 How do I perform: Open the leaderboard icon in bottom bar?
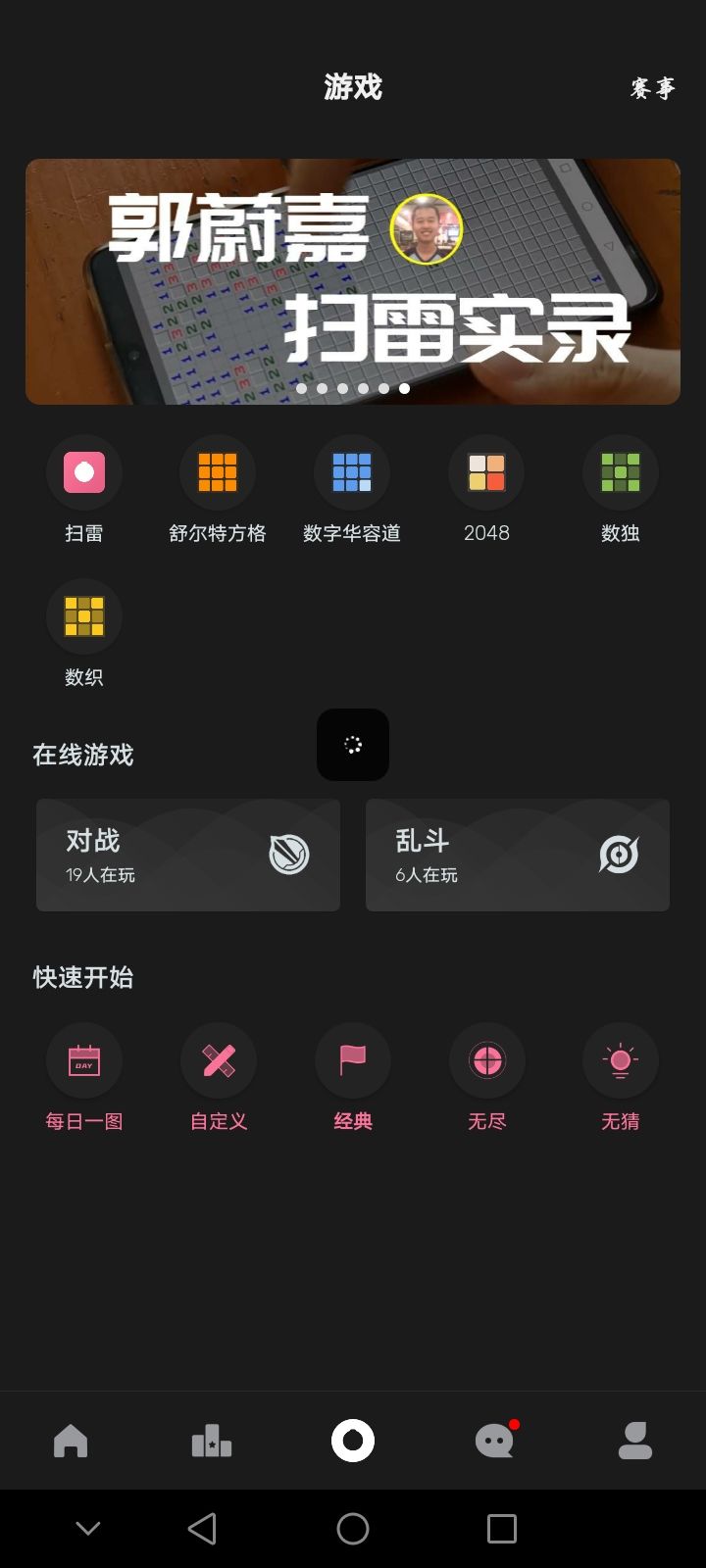tap(212, 1441)
